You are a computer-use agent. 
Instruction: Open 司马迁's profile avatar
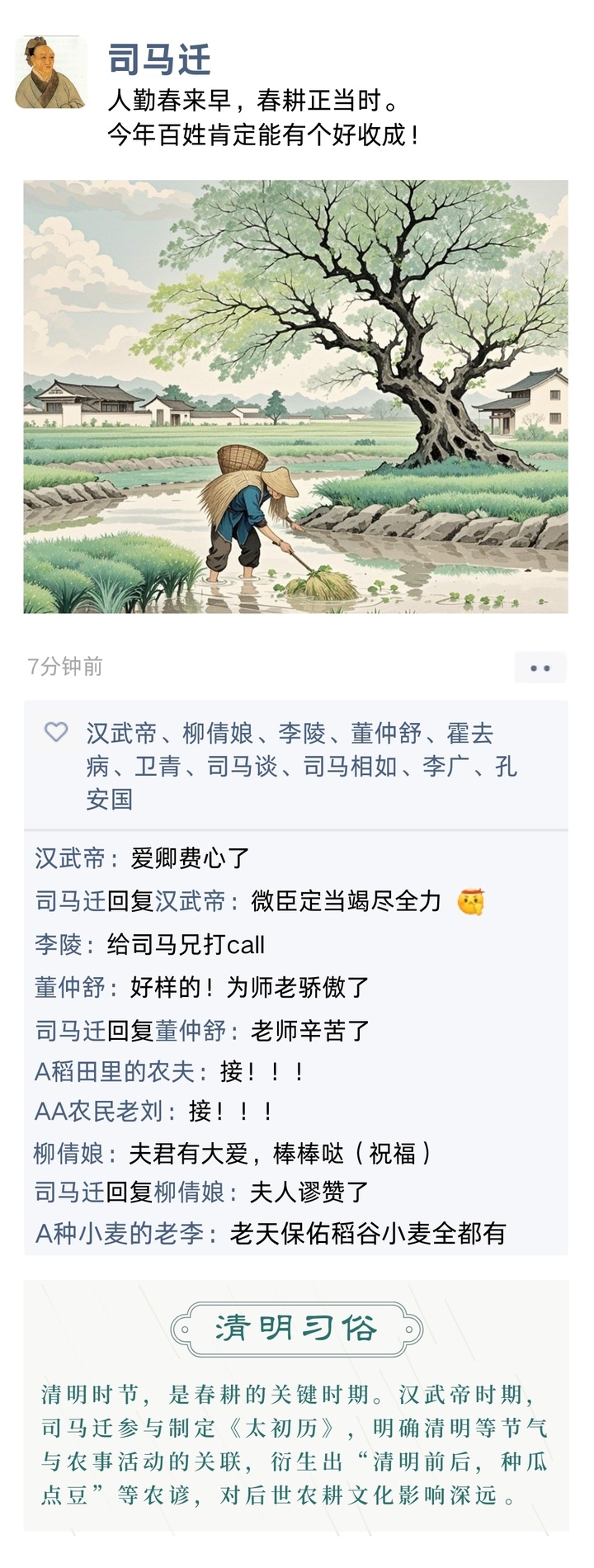[52, 68]
